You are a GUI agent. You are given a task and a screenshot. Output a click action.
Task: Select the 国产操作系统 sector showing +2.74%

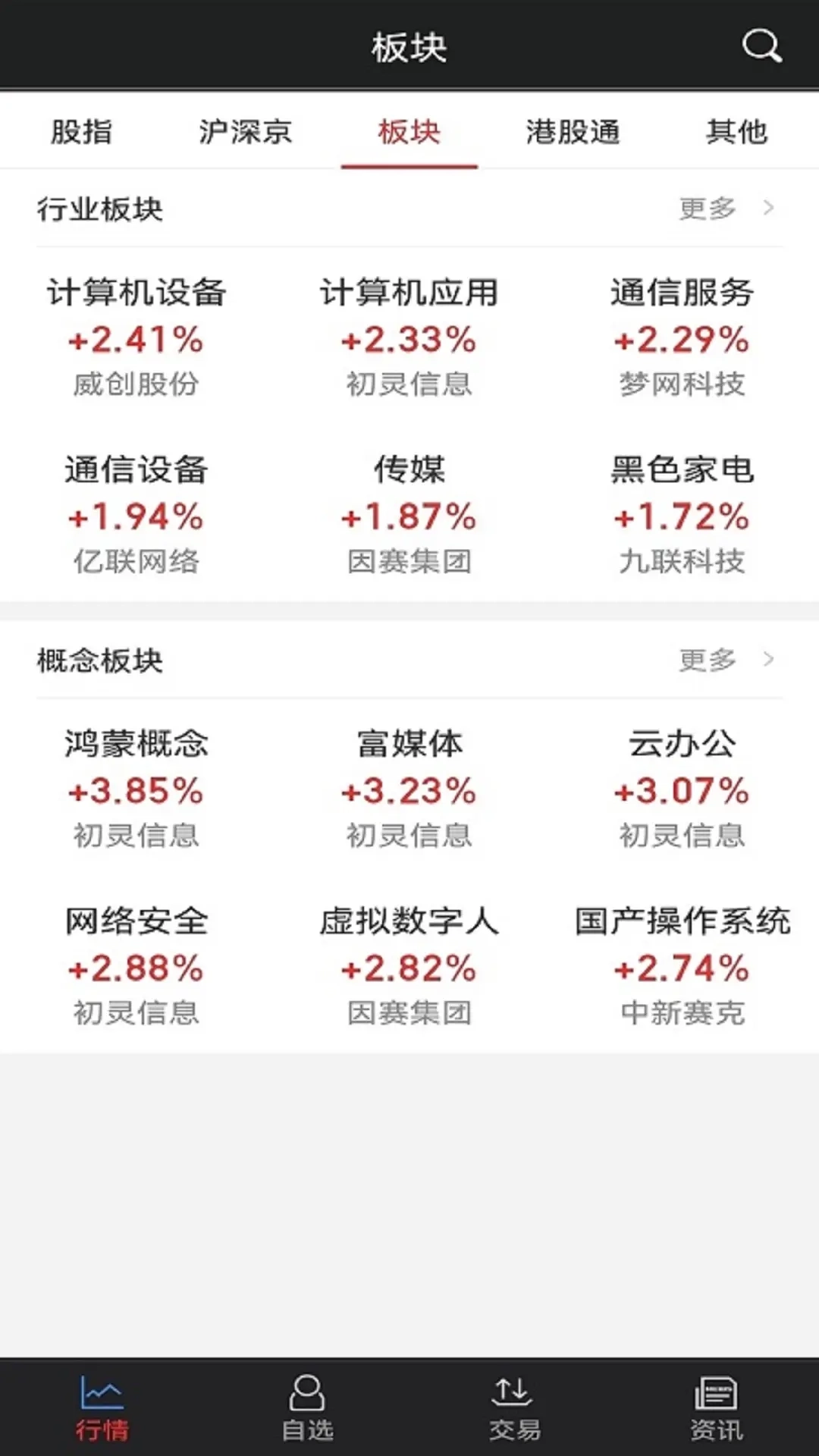click(x=680, y=967)
